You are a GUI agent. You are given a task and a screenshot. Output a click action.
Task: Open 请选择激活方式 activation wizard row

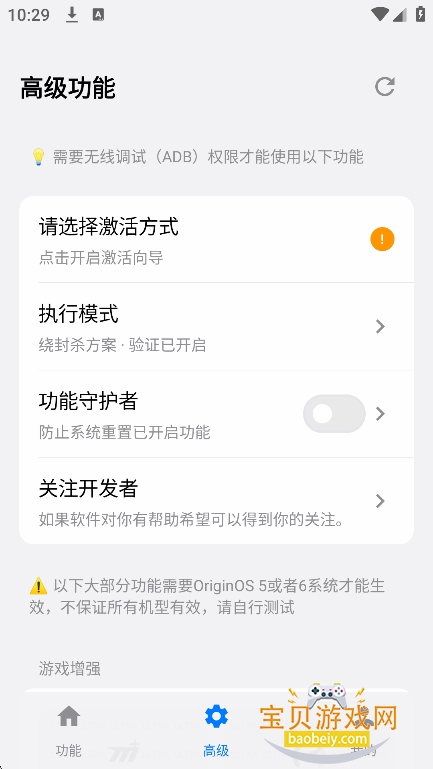point(216,240)
